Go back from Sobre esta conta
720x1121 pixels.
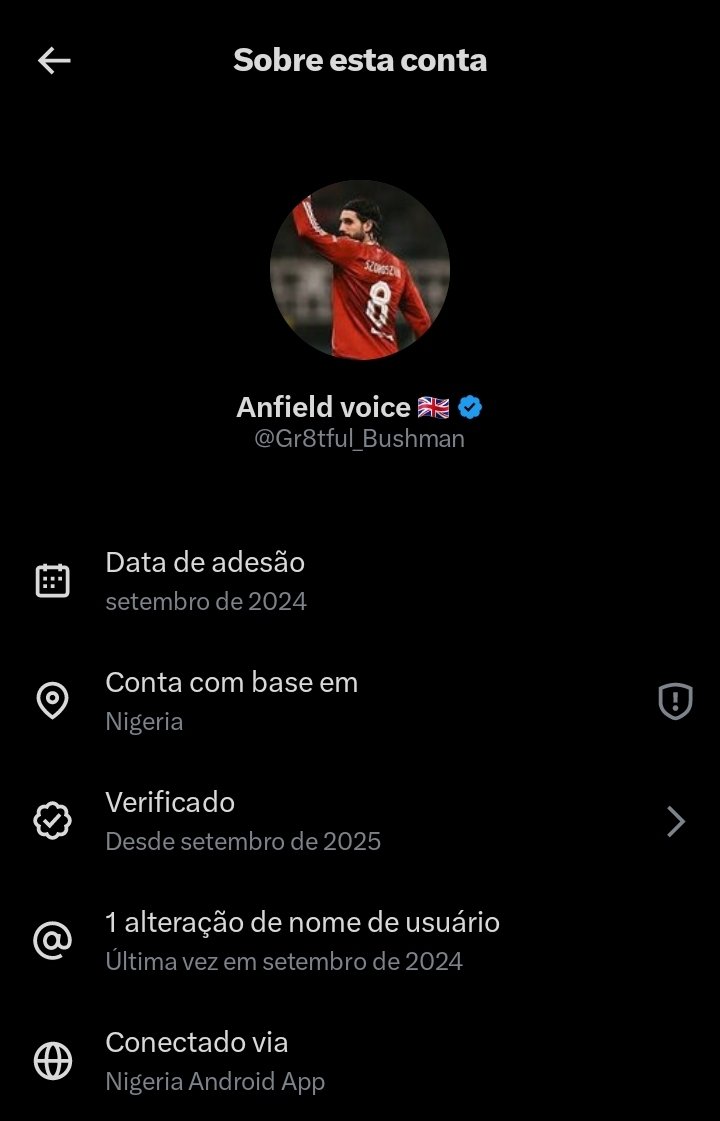54,61
